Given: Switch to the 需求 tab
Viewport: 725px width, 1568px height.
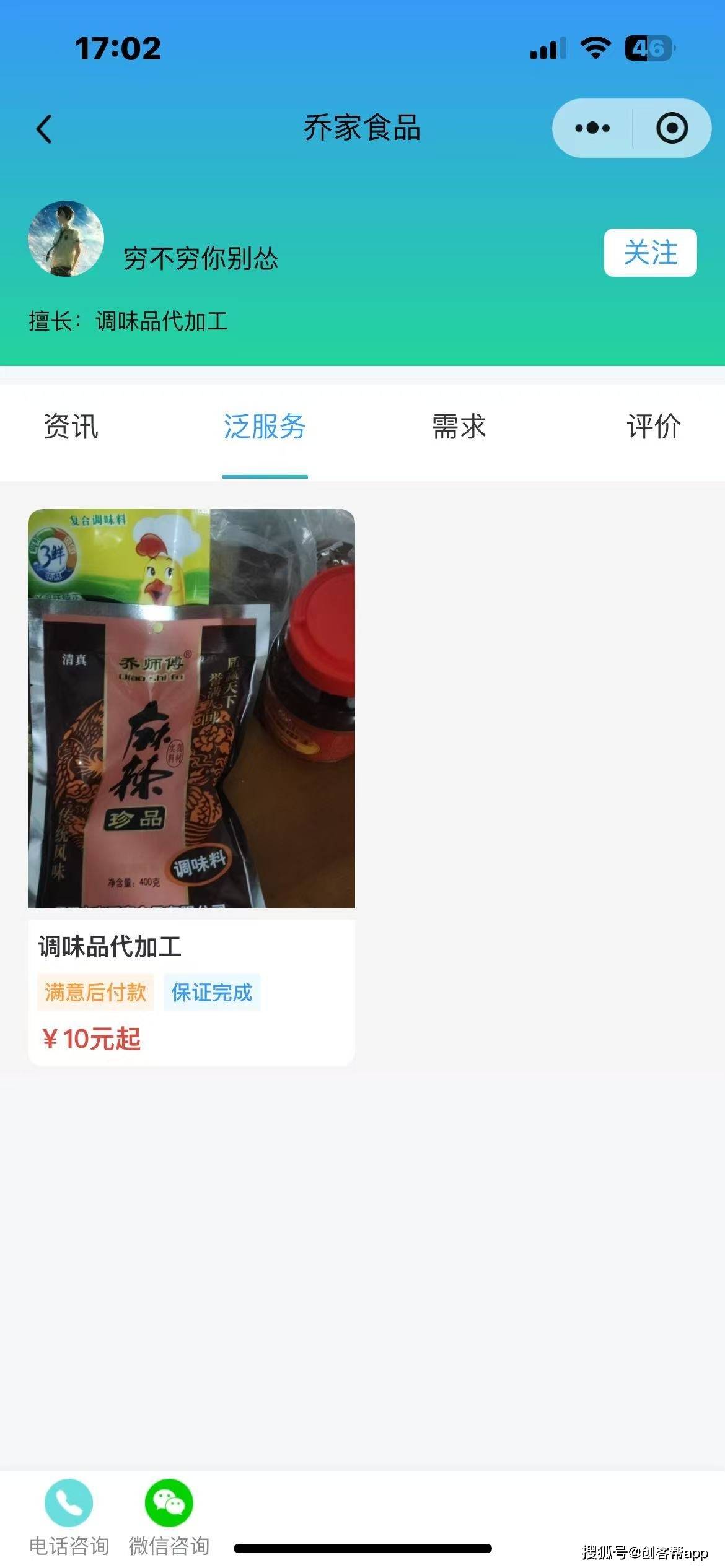Looking at the screenshot, I should pyautogui.click(x=459, y=427).
